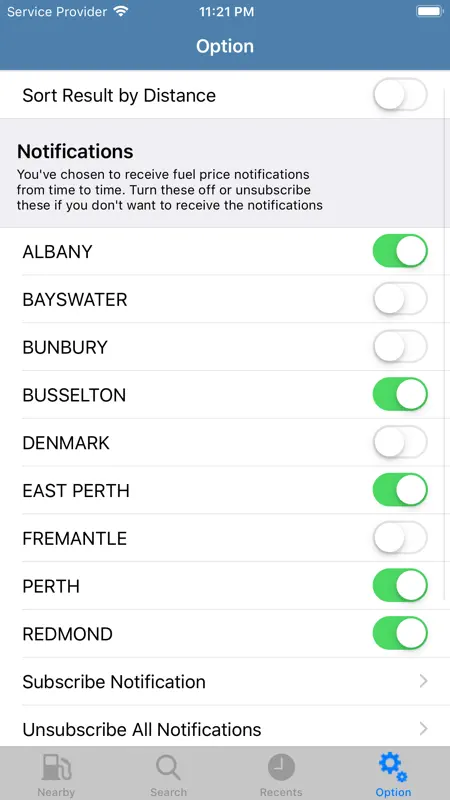Disable BUSSELTON notifications
The image size is (450, 800).
tap(400, 394)
